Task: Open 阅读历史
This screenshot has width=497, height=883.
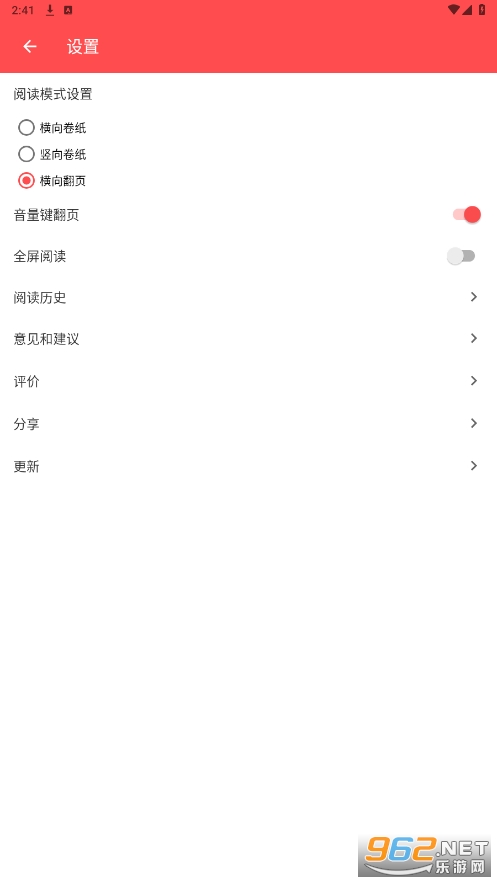Action: click(248, 297)
